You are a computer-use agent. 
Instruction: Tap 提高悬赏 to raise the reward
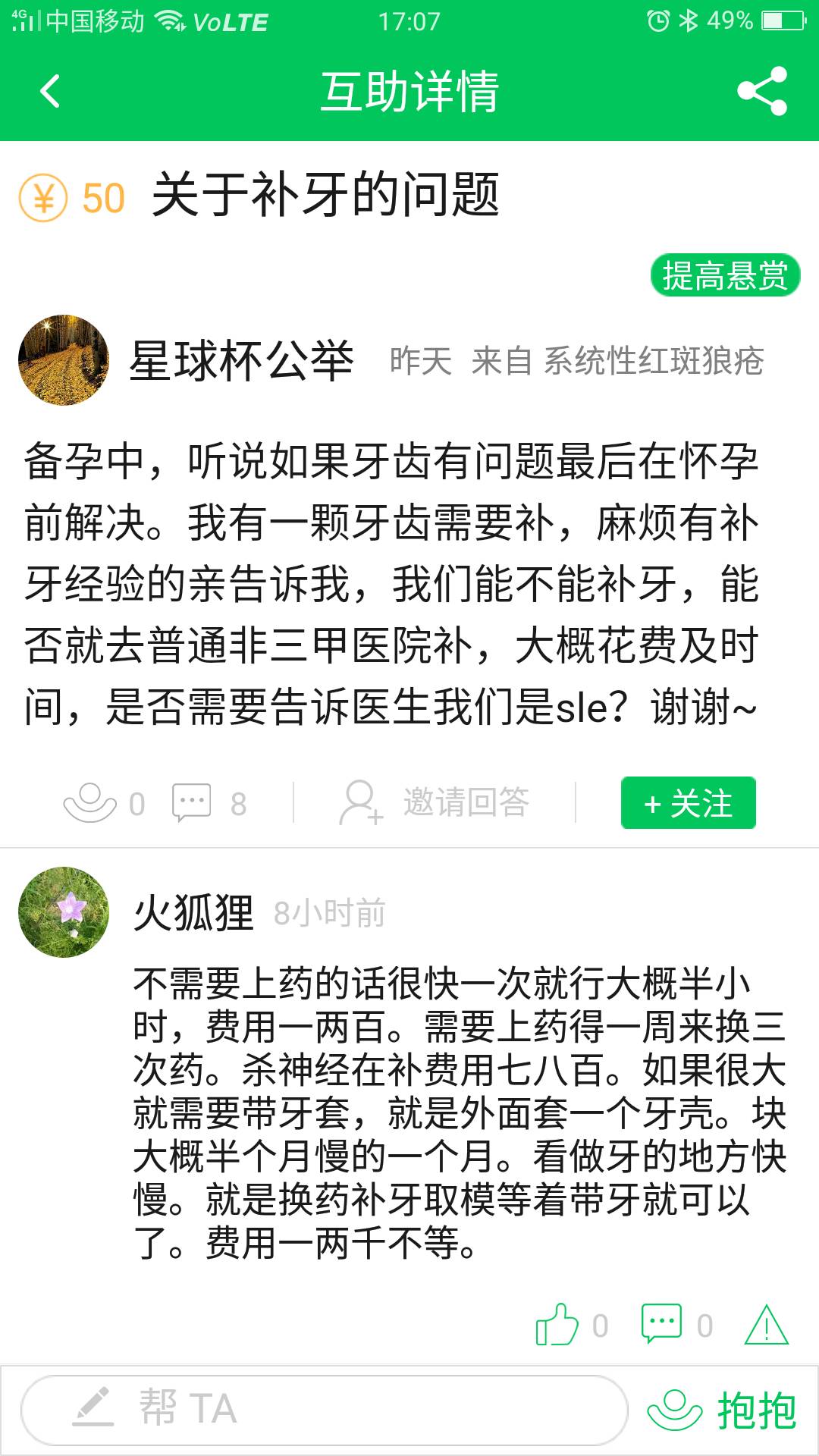point(726,277)
